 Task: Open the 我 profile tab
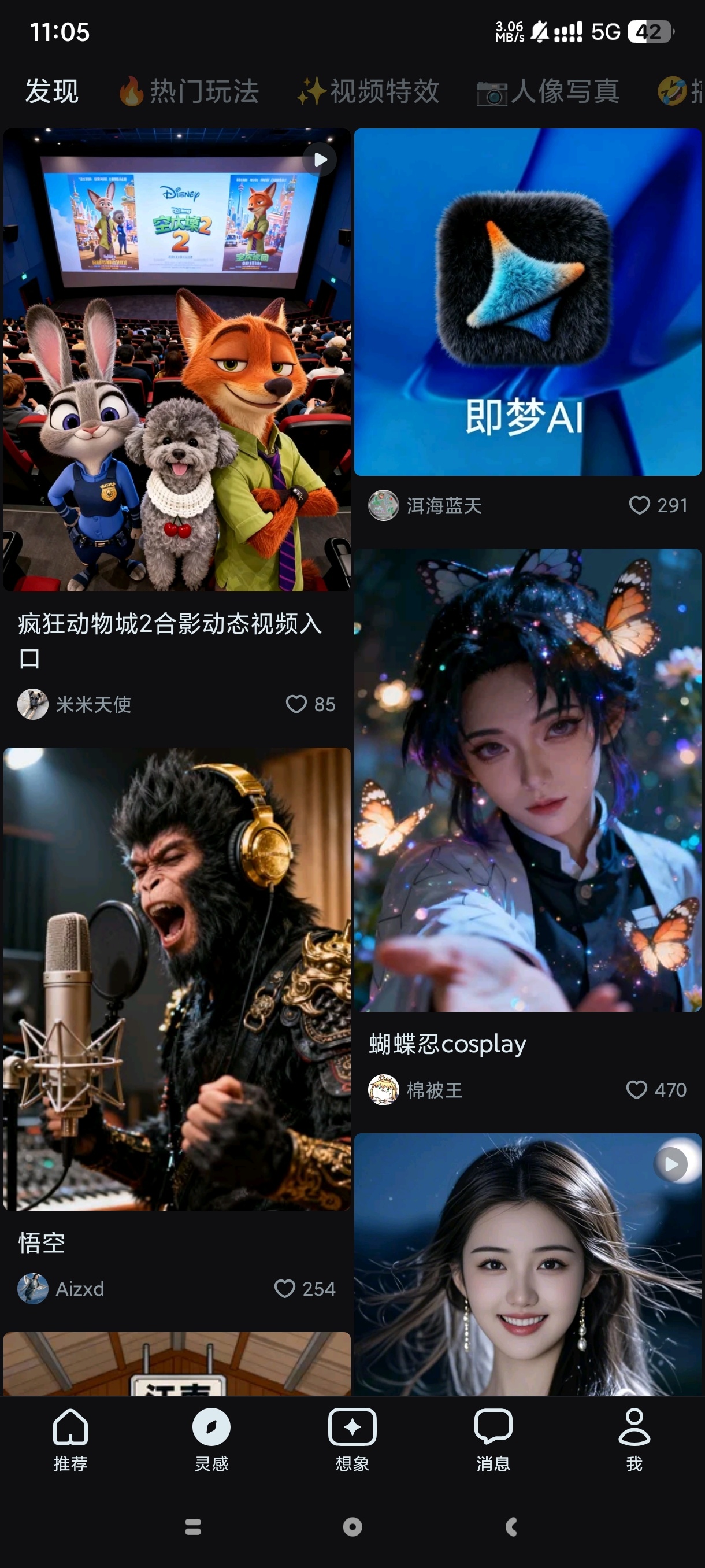point(634,1438)
